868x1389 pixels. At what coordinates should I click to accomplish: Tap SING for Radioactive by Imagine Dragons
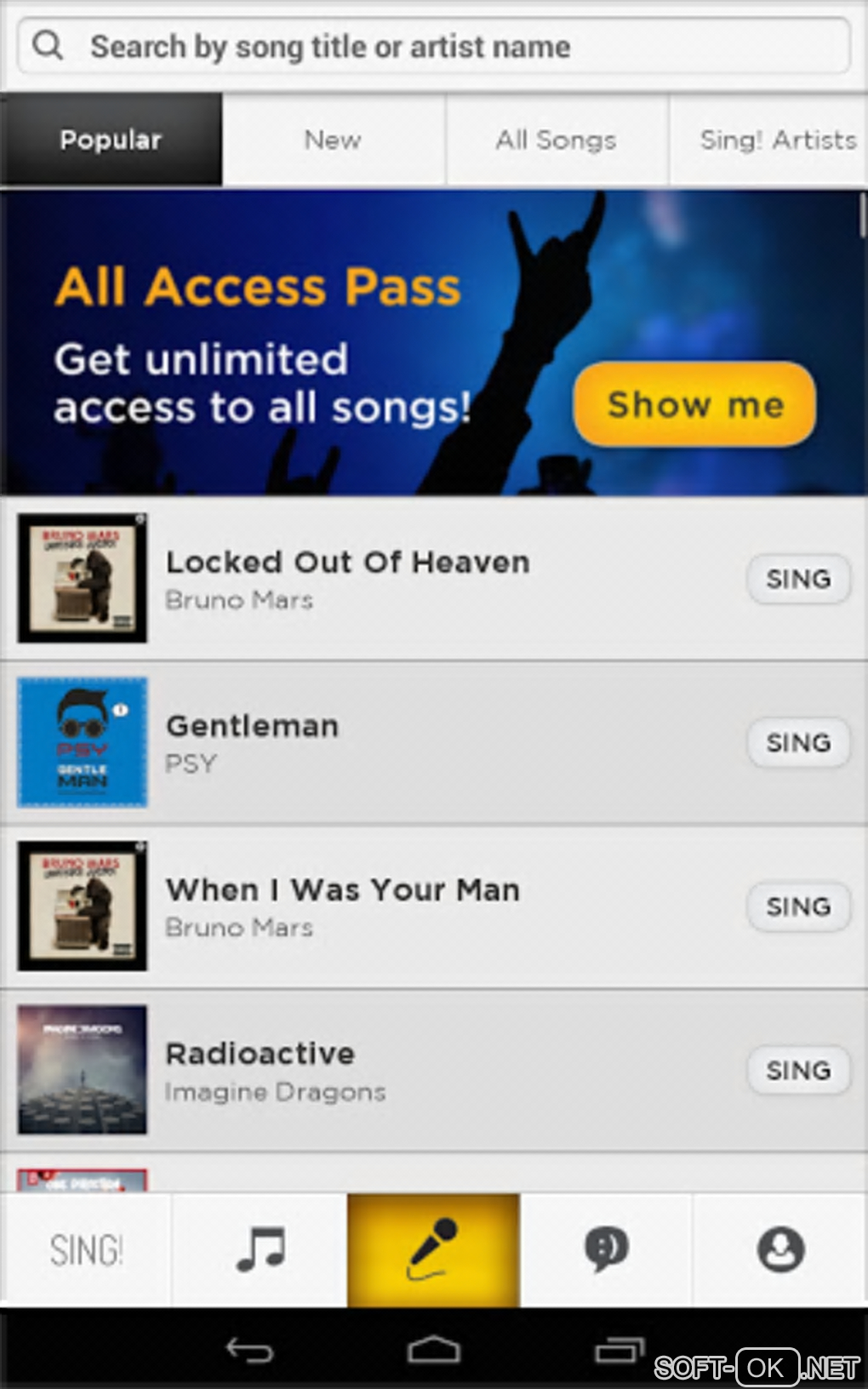pos(797,1070)
